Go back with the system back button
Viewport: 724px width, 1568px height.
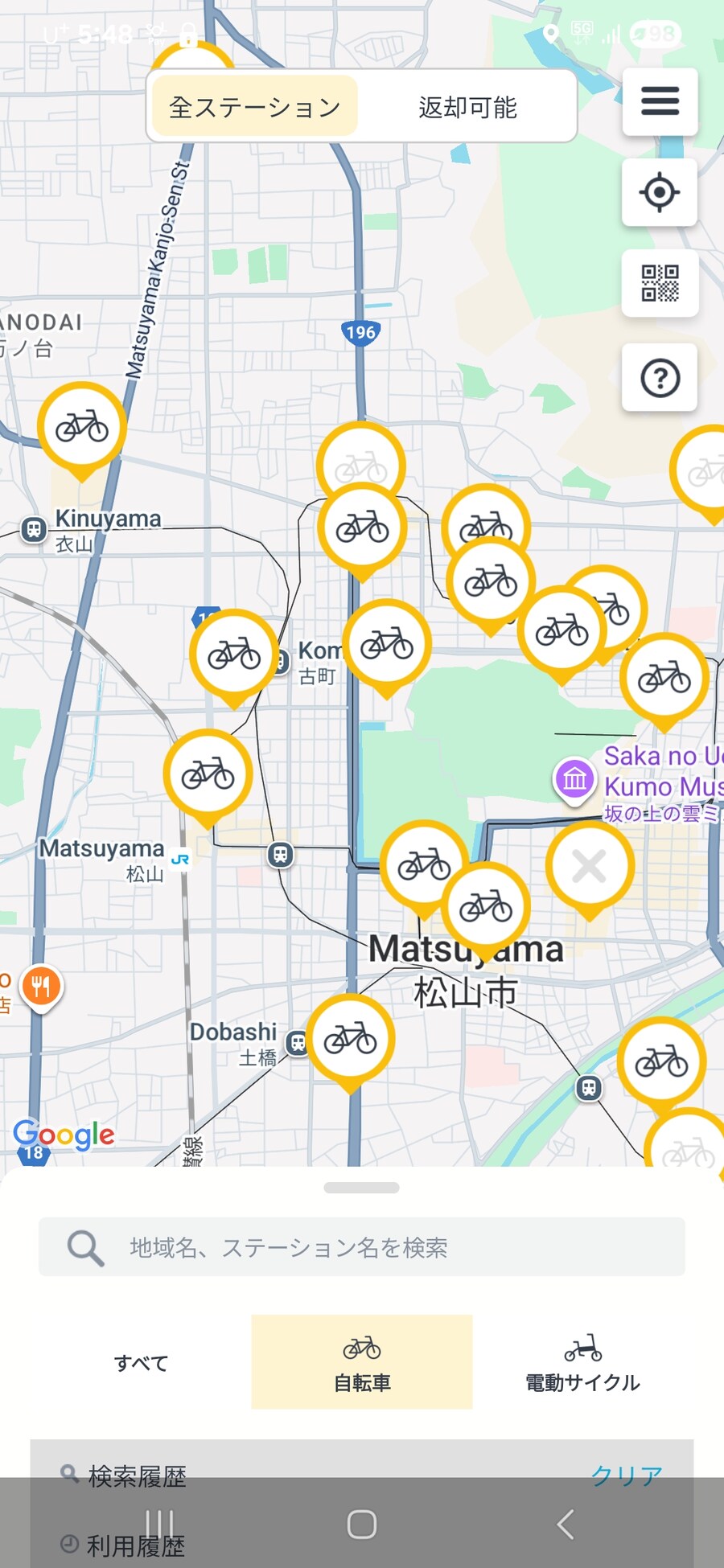pyautogui.click(x=566, y=1524)
